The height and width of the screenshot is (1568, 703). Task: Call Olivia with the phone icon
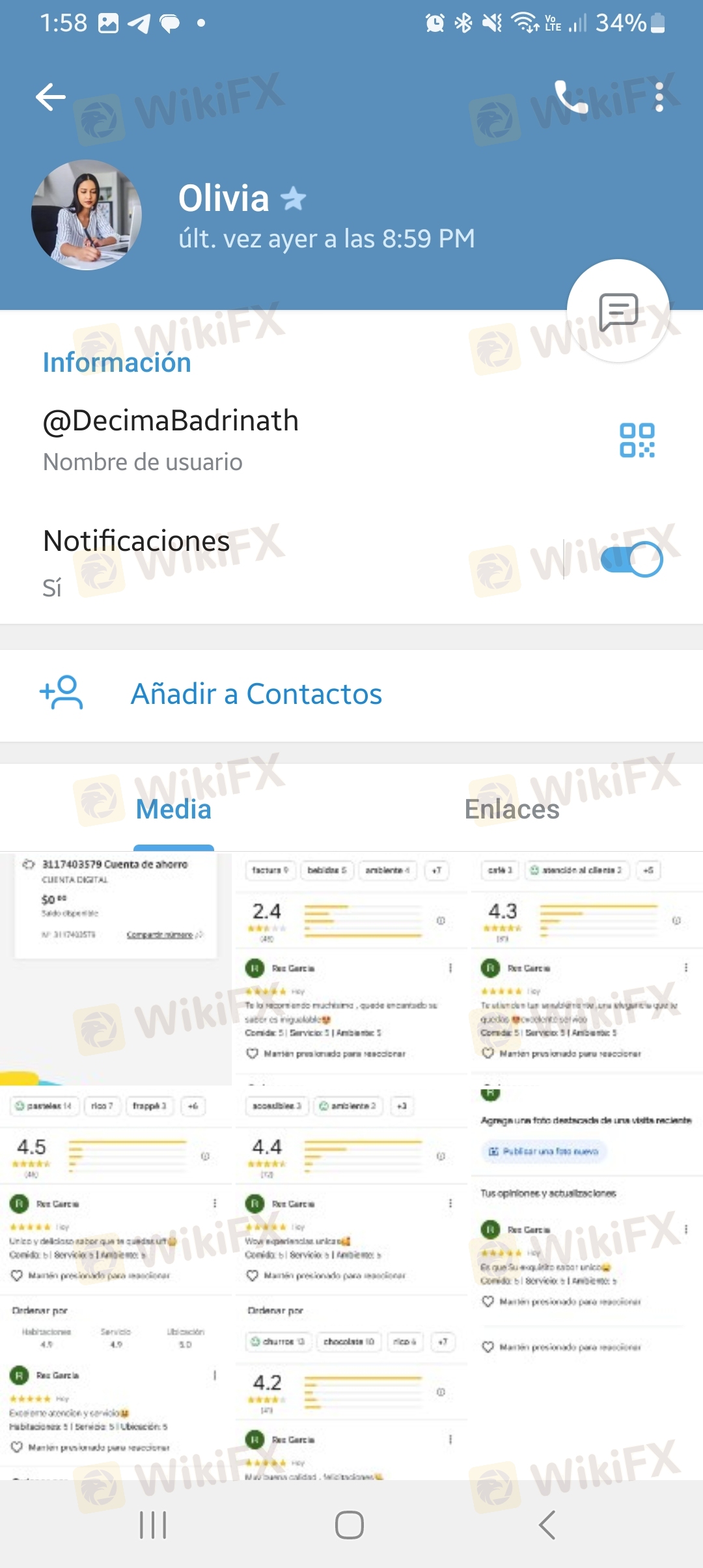tap(570, 98)
